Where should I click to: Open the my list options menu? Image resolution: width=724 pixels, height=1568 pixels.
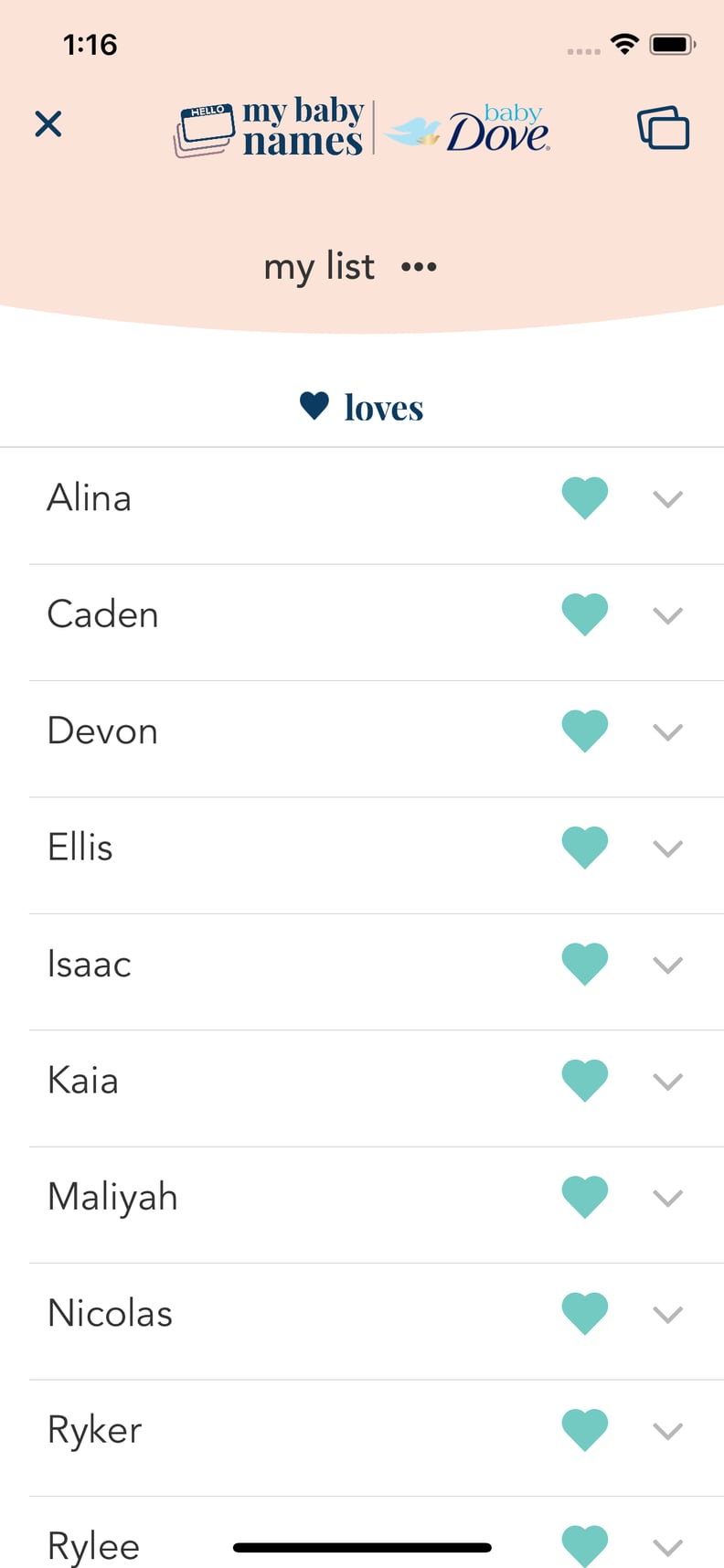[x=419, y=267]
